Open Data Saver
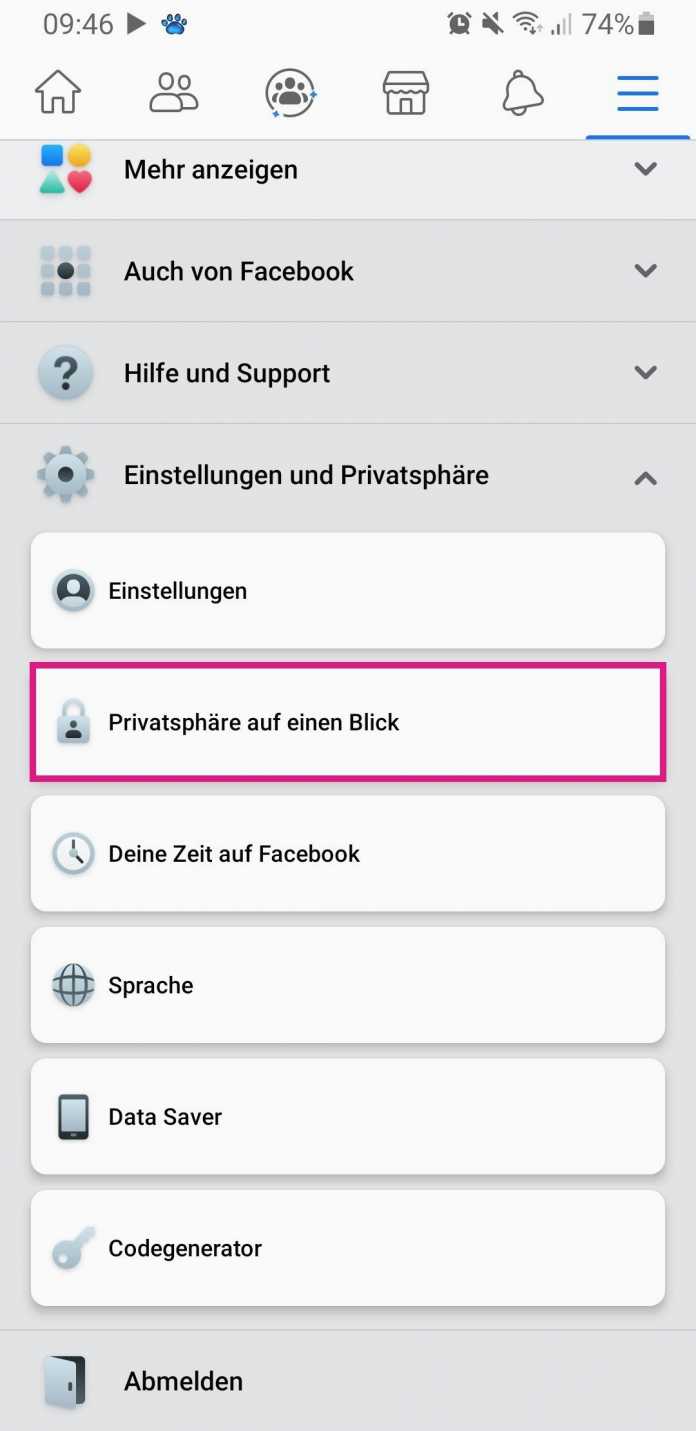The image size is (696, 1431). pyautogui.click(x=348, y=1117)
